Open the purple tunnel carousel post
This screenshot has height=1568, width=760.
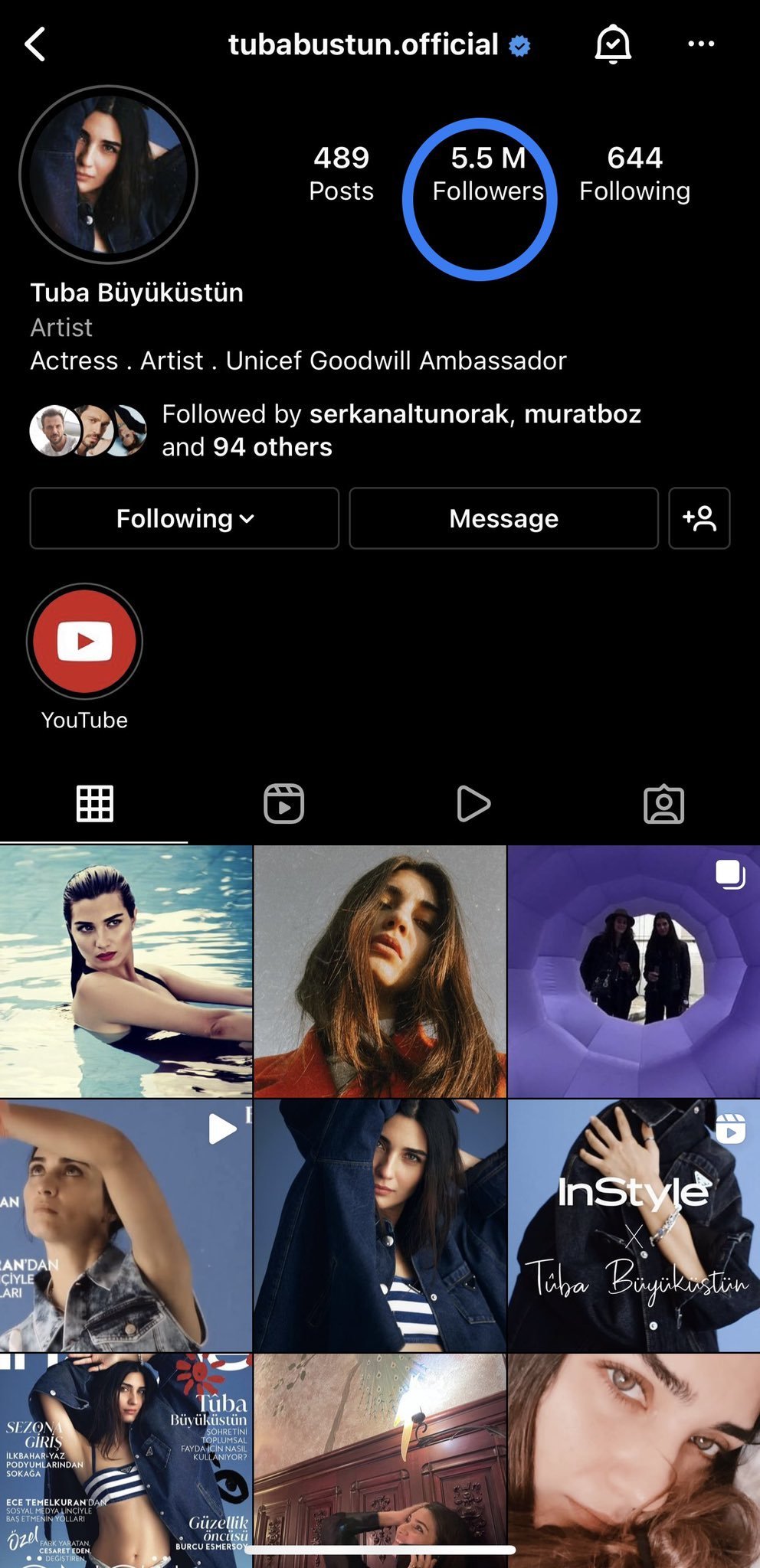tap(634, 971)
